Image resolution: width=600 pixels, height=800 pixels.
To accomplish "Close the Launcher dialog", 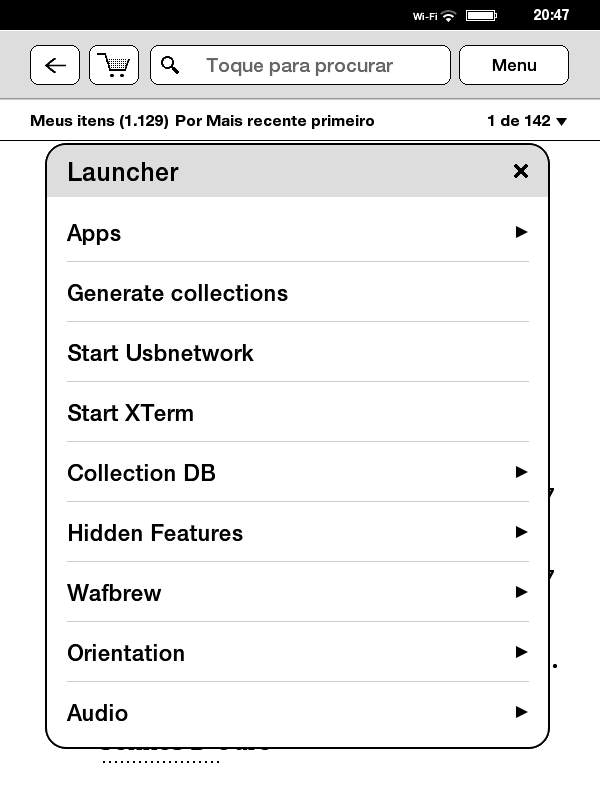I will coord(520,171).
